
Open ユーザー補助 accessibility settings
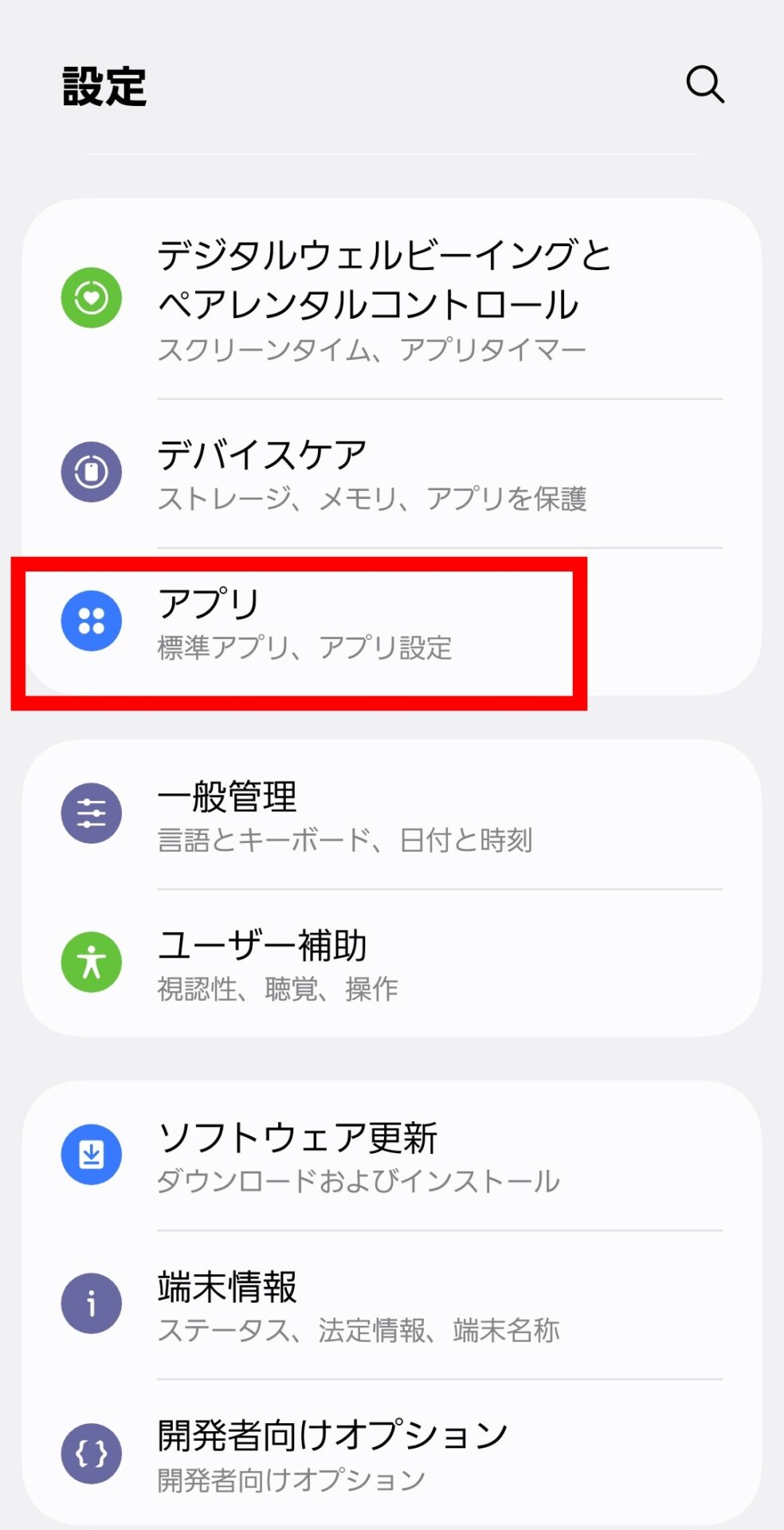click(x=382, y=963)
